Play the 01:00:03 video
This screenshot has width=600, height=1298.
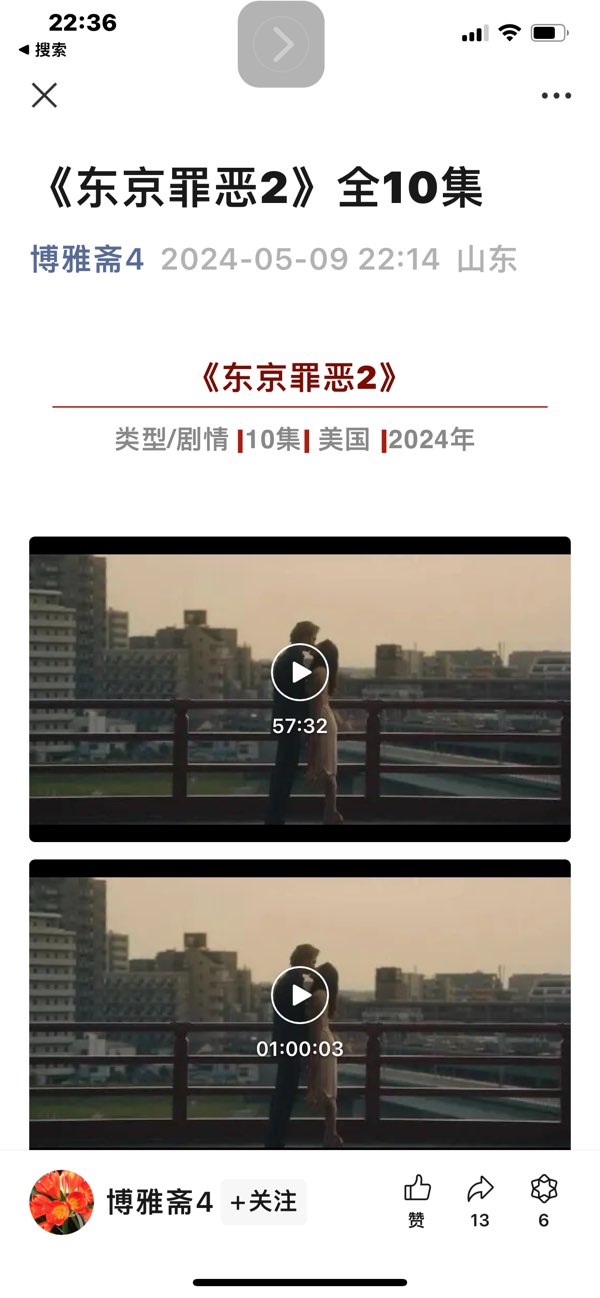coord(300,995)
